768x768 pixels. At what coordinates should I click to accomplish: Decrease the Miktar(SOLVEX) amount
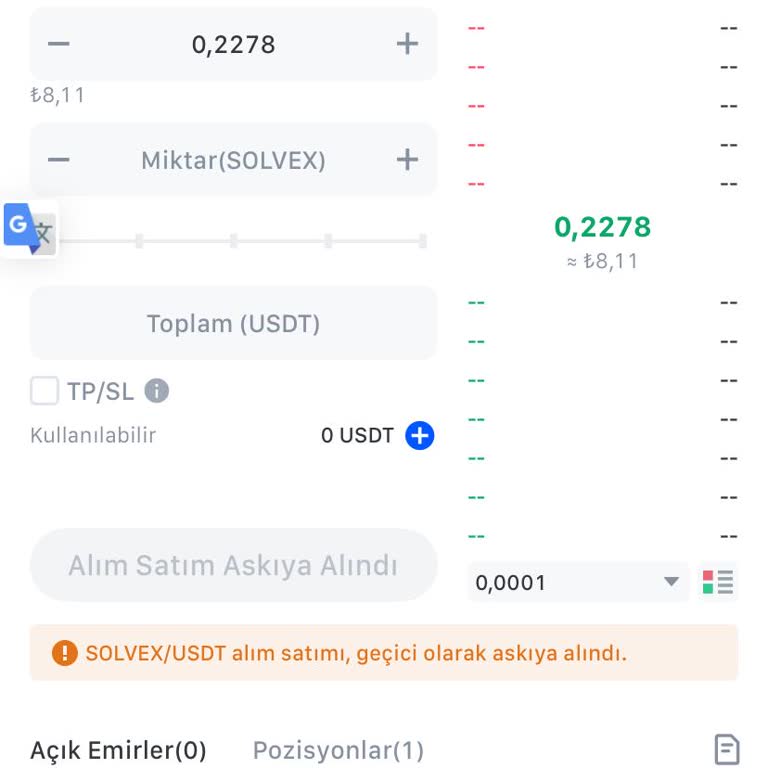pyautogui.click(x=59, y=160)
